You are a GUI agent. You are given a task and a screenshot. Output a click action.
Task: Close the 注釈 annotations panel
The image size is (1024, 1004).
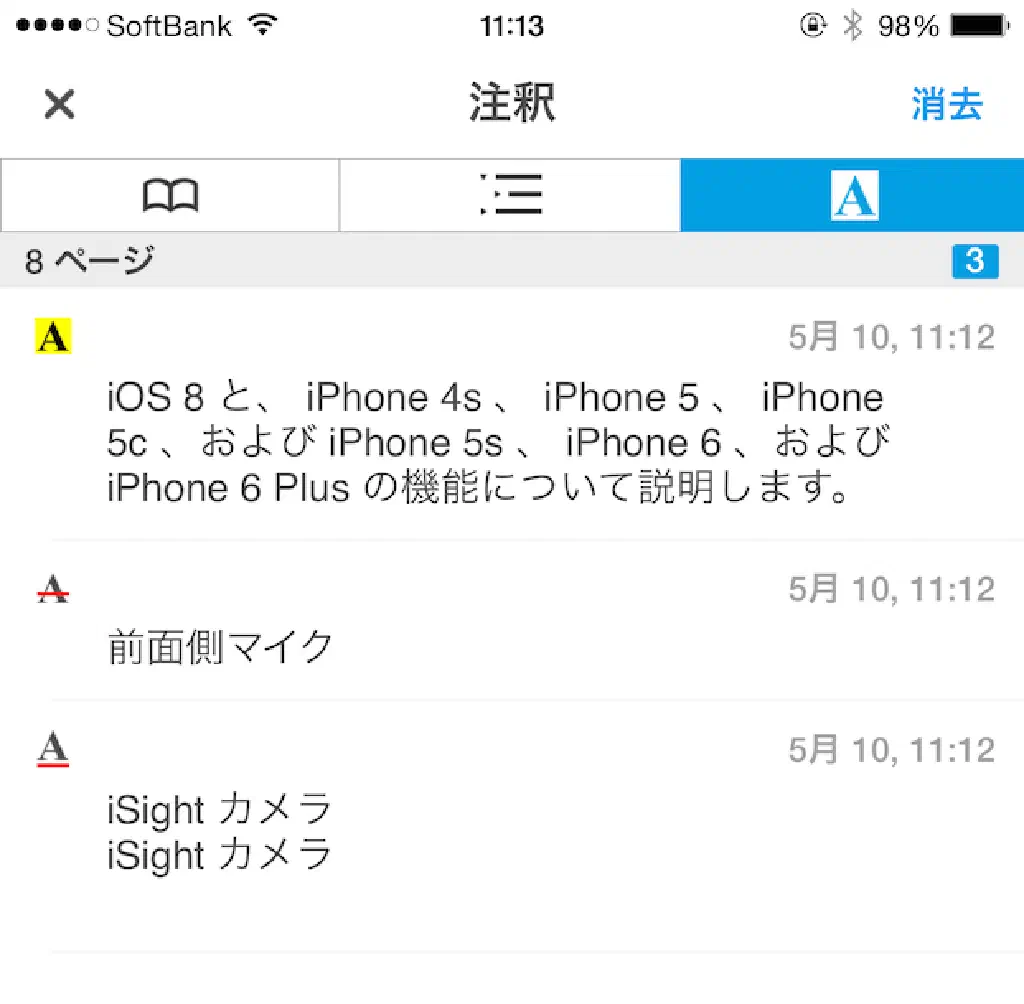(x=59, y=103)
